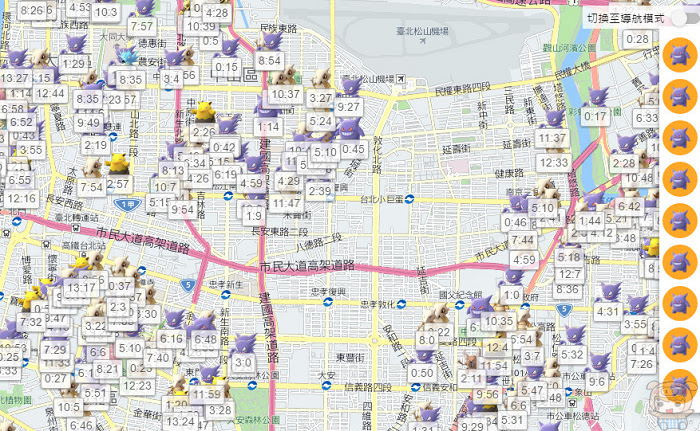Select the Haunter marker showing 3:0

pyautogui.click(x=243, y=343)
